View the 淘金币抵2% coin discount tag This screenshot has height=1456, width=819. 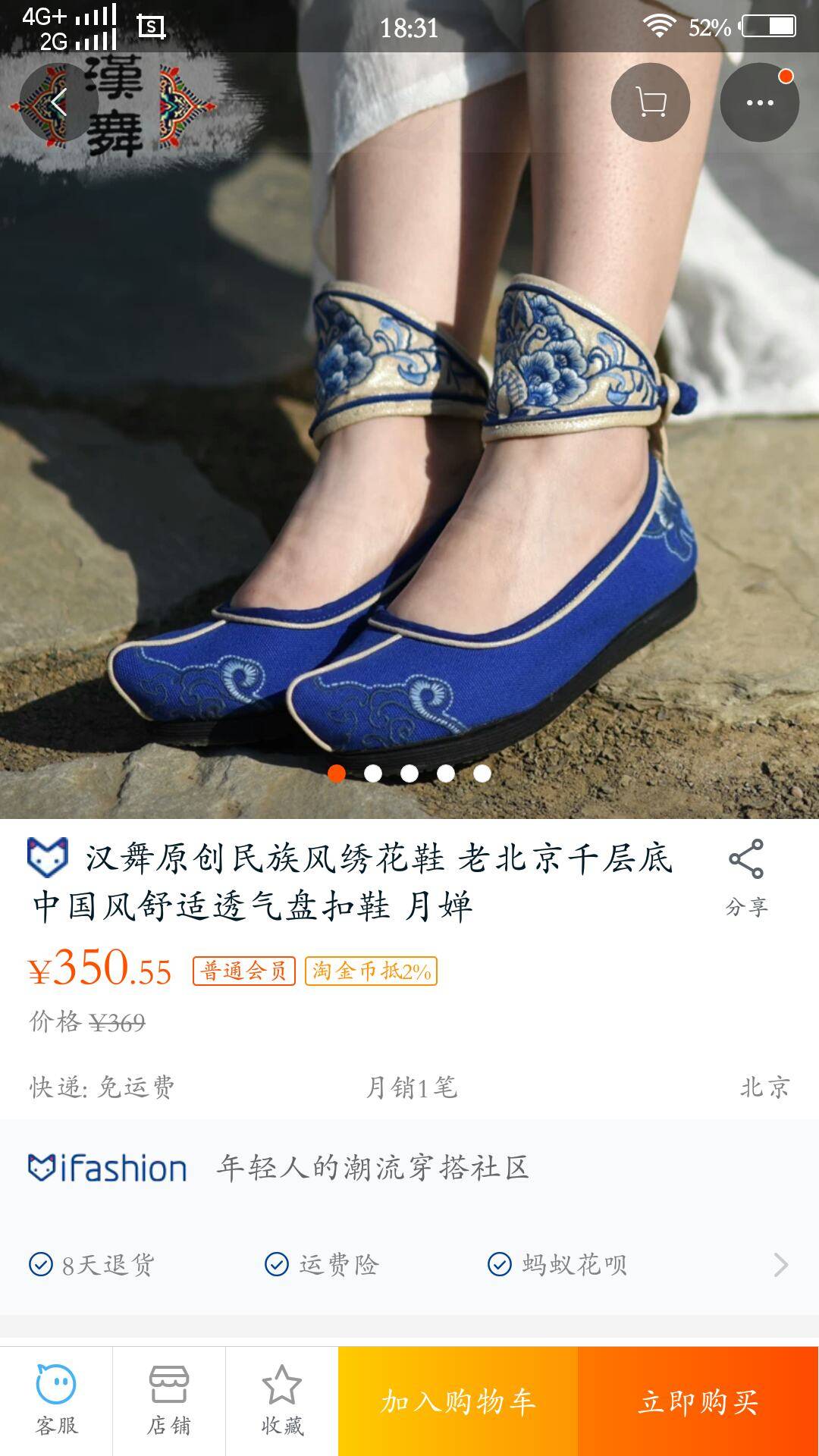pos(371,971)
